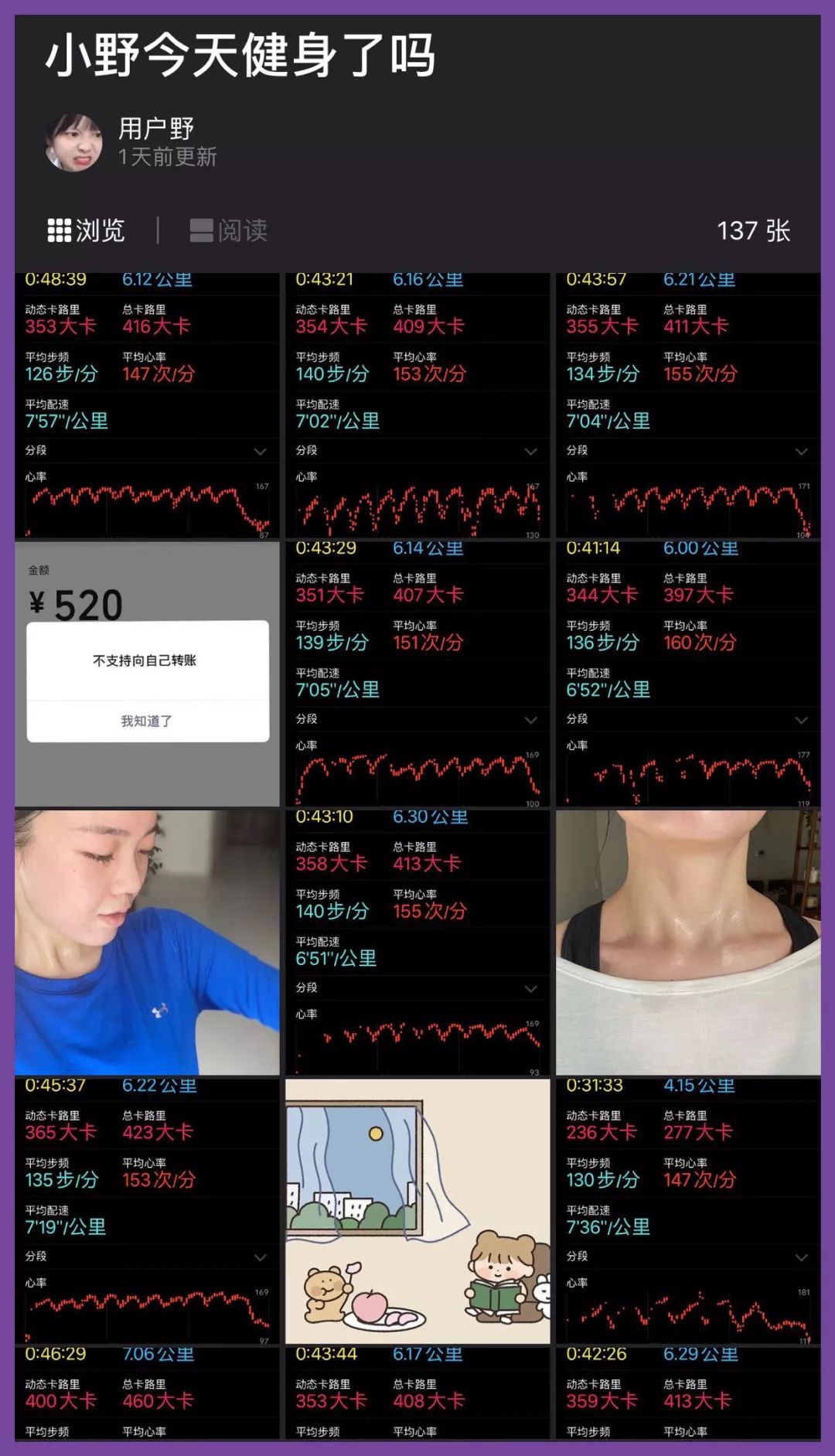The height and width of the screenshot is (1456, 835).
Task: Open the 用户野 profile avatar
Action: pyautogui.click(x=73, y=142)
